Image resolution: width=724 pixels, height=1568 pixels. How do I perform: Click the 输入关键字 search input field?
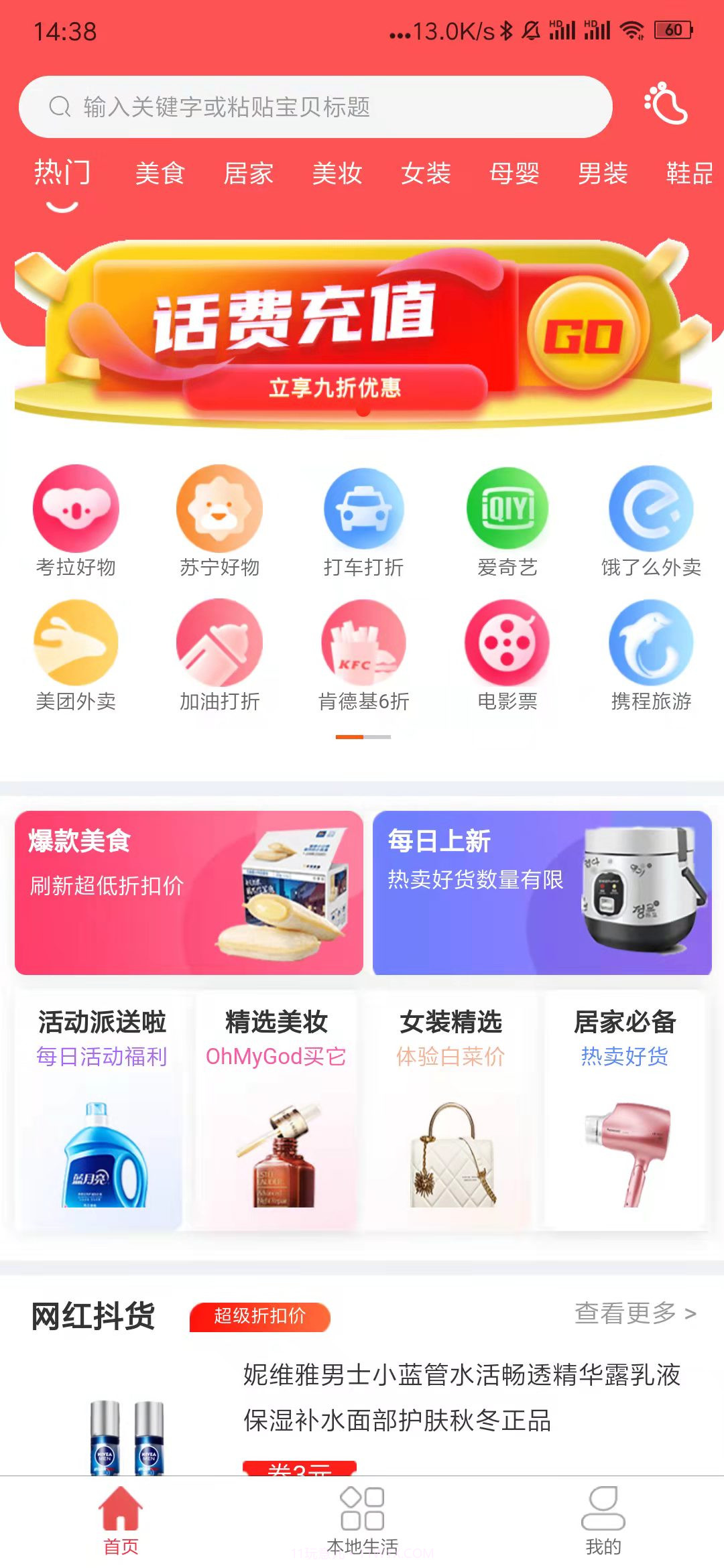pyautogui.click(x=315, y=105)
